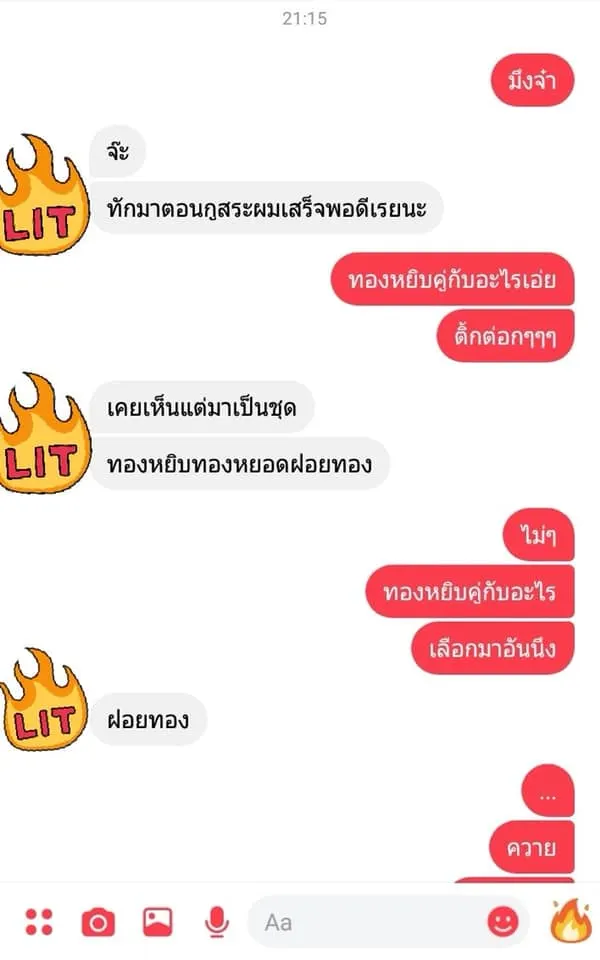This screenshot has width=600, height=960.
Task: Open the camera to take a photo
Action: [97, 922]
